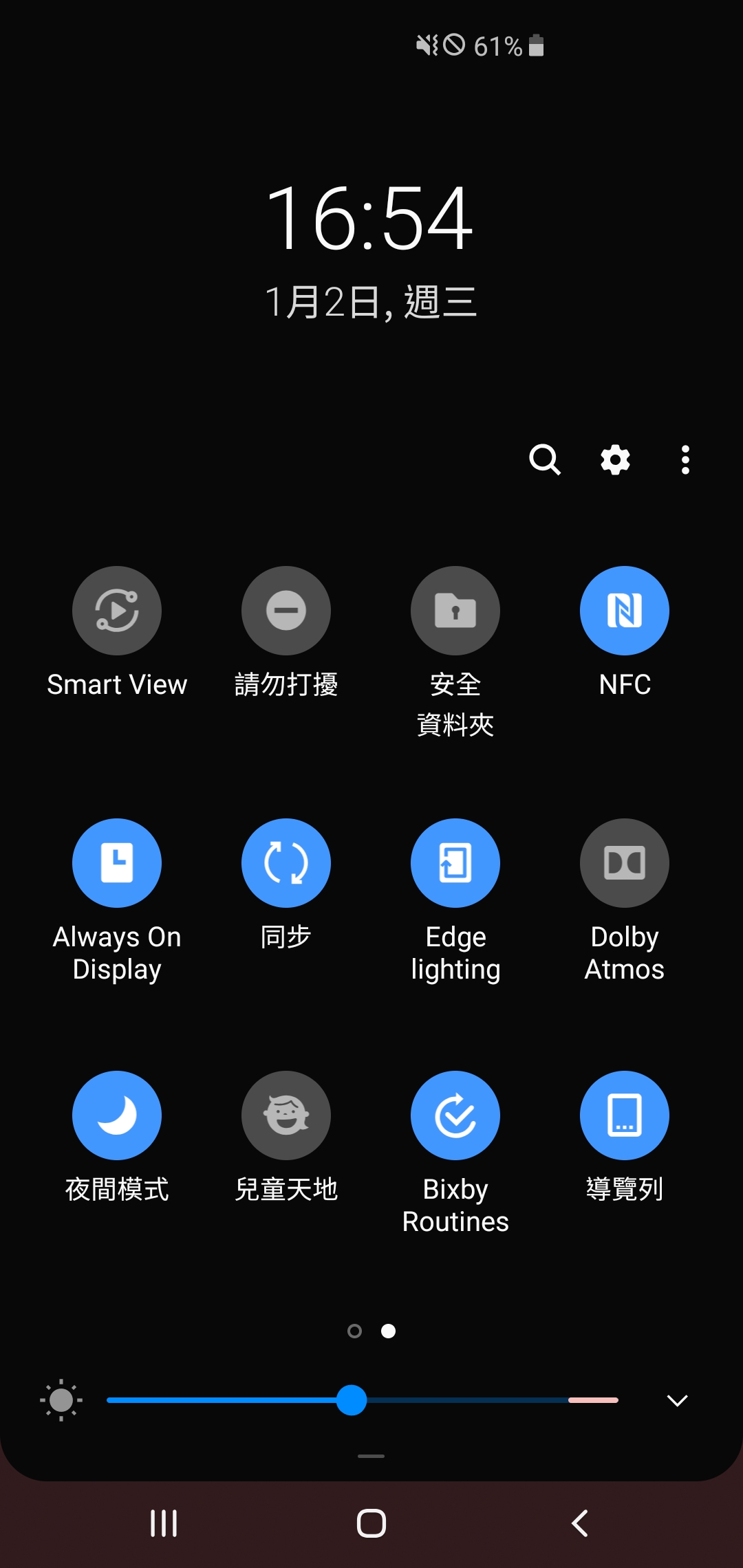743x1568 pixels.
Task: Open settings via the gear icon
Action: pyautogui.click(x=615, y=459)
